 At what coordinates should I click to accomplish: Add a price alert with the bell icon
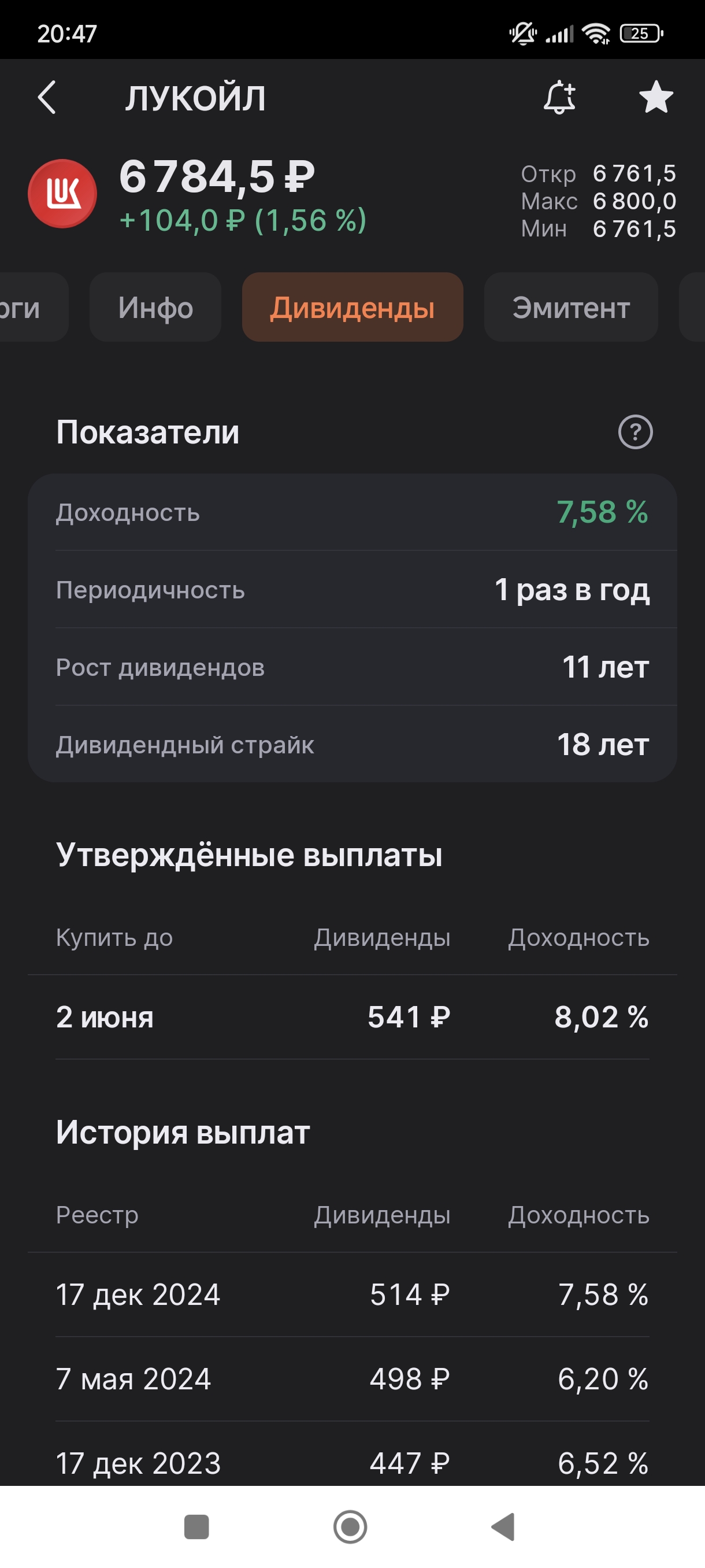click(x=559, y=97)
